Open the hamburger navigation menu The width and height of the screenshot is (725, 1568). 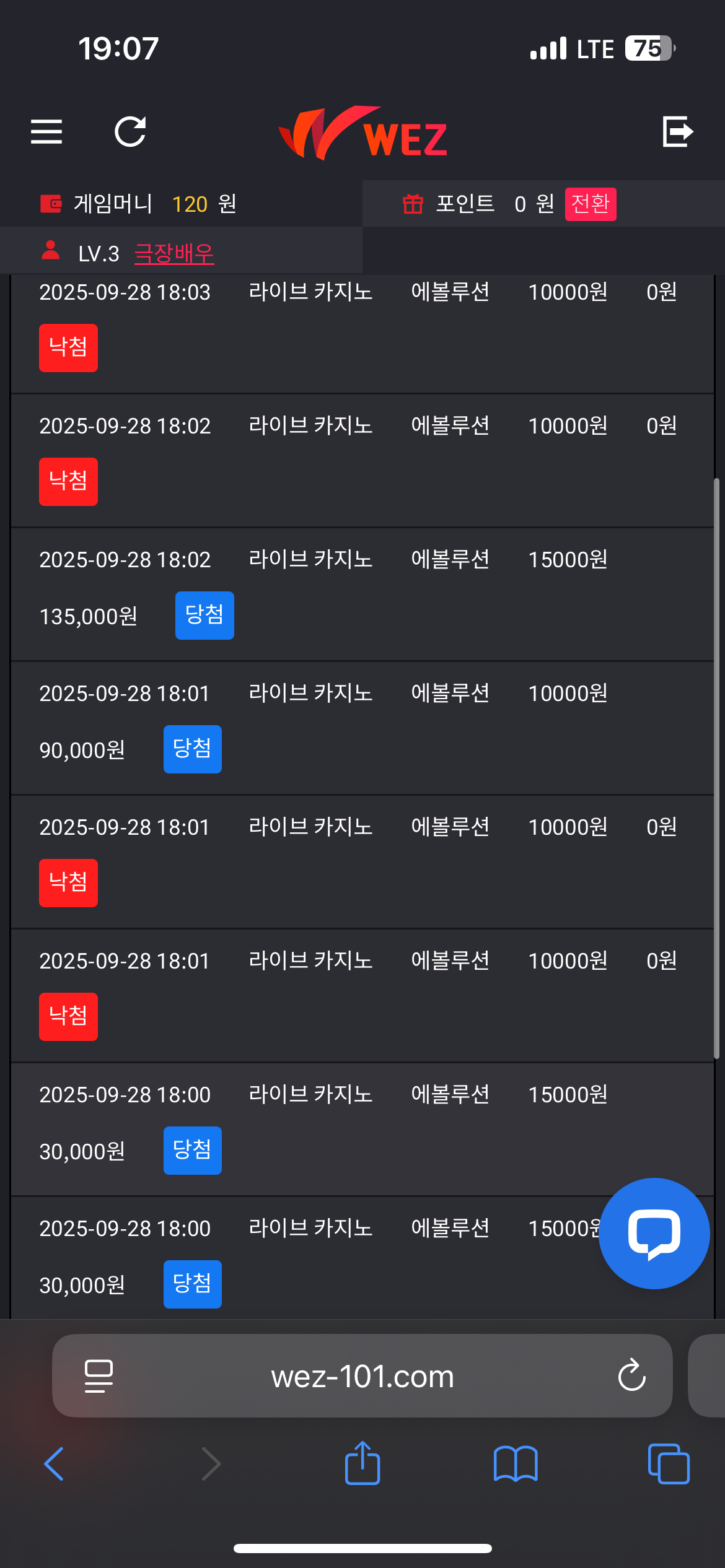click(46, 131)
